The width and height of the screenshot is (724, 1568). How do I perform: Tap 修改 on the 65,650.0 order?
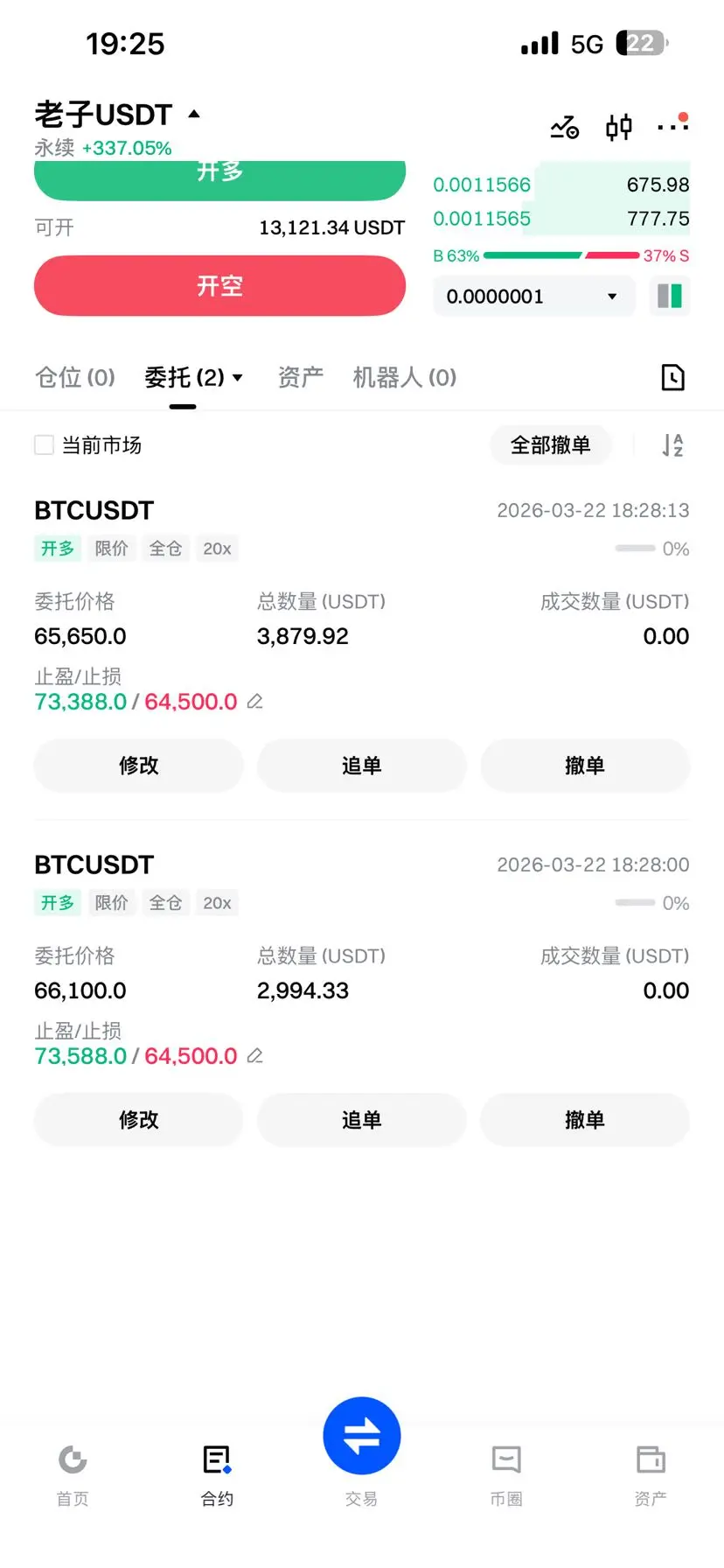[138, 766]
